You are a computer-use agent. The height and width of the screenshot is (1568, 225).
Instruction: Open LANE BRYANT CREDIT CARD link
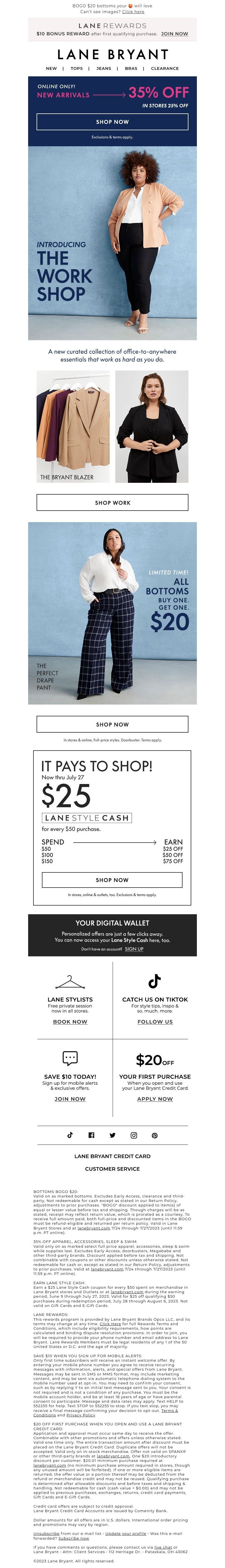coord(112,1156)
